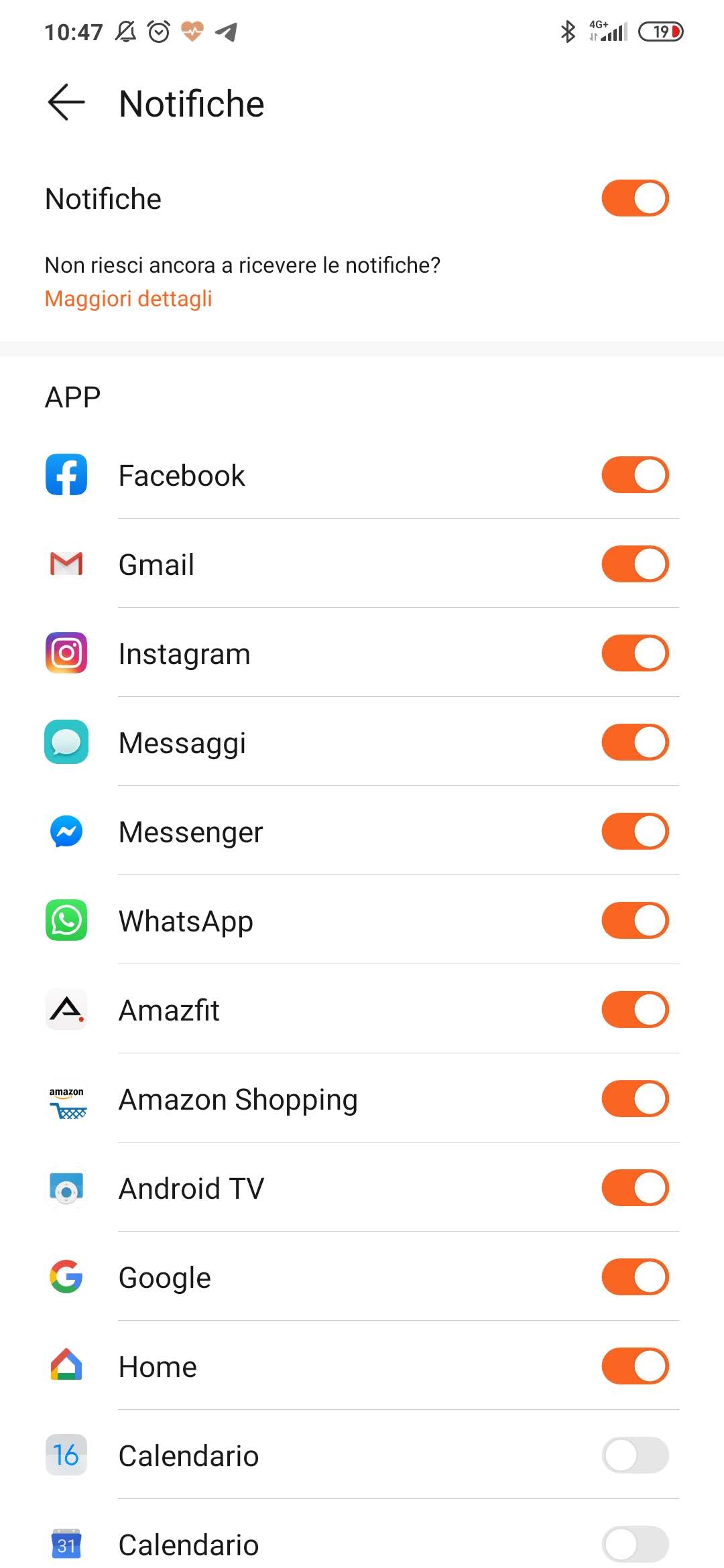Disable notifications for Facebook
Viewport: 724px width, 1568px height.
tap(635, 475)
